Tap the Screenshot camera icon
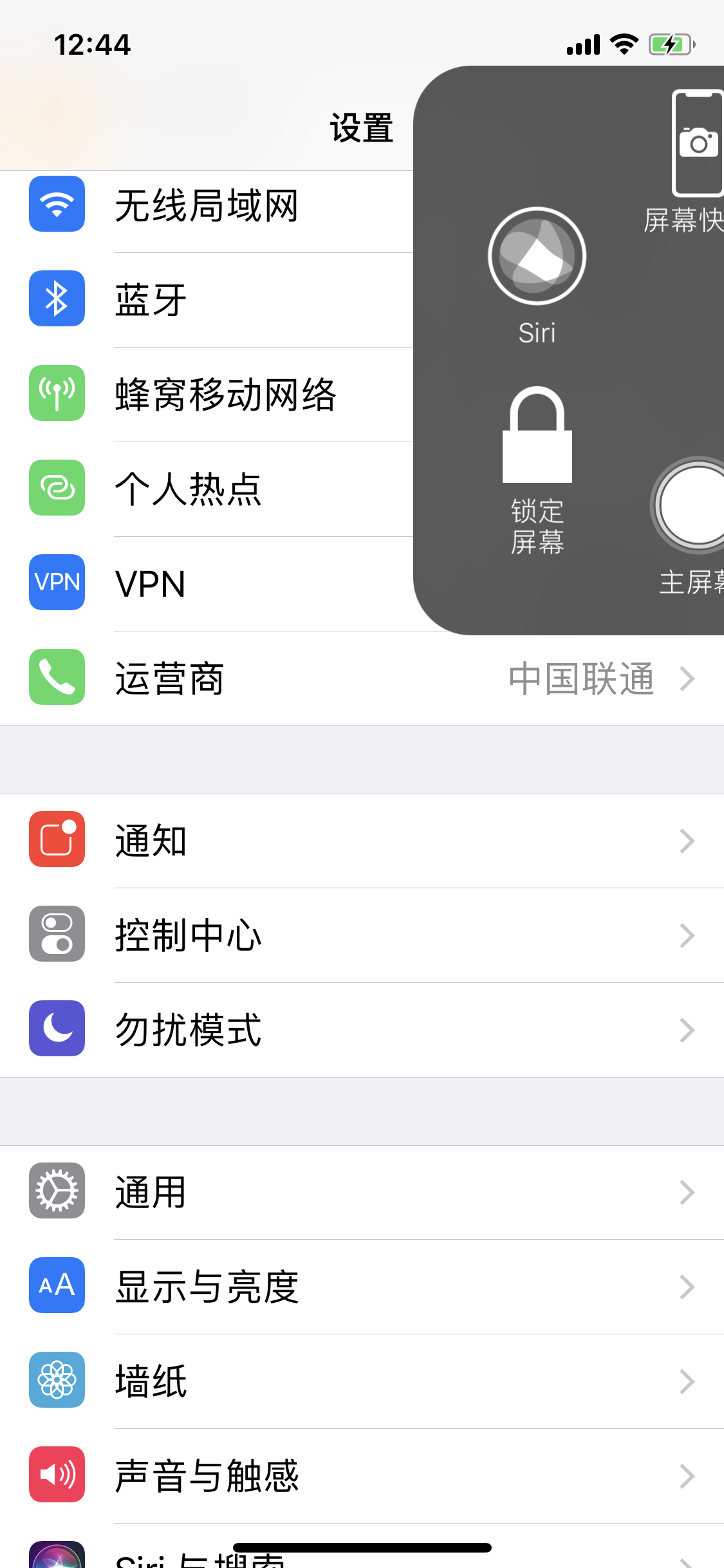The height and width of the screenshot is (1568, 724). 698,143
